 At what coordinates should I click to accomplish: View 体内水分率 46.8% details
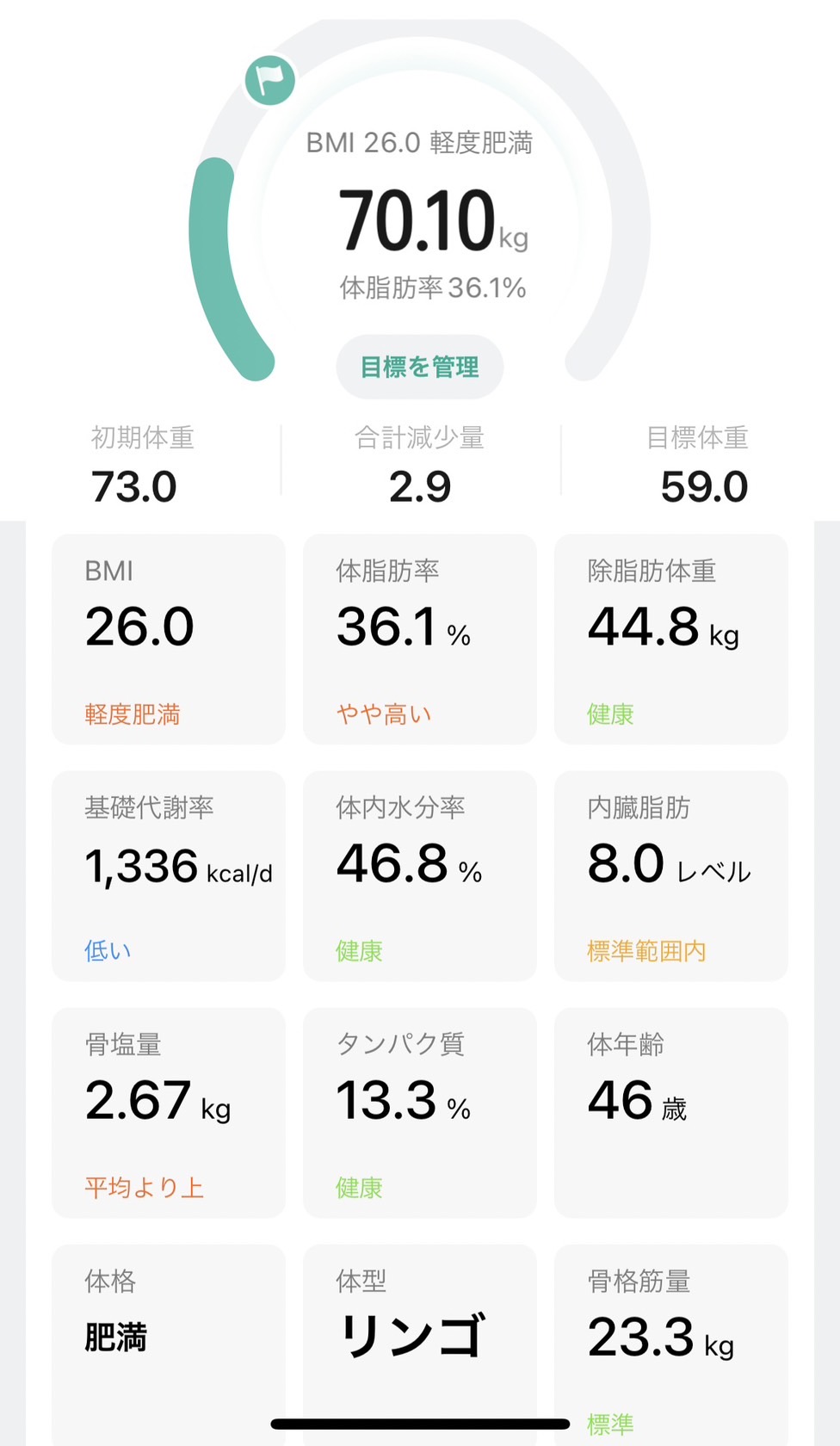click(x=420, y=875)
